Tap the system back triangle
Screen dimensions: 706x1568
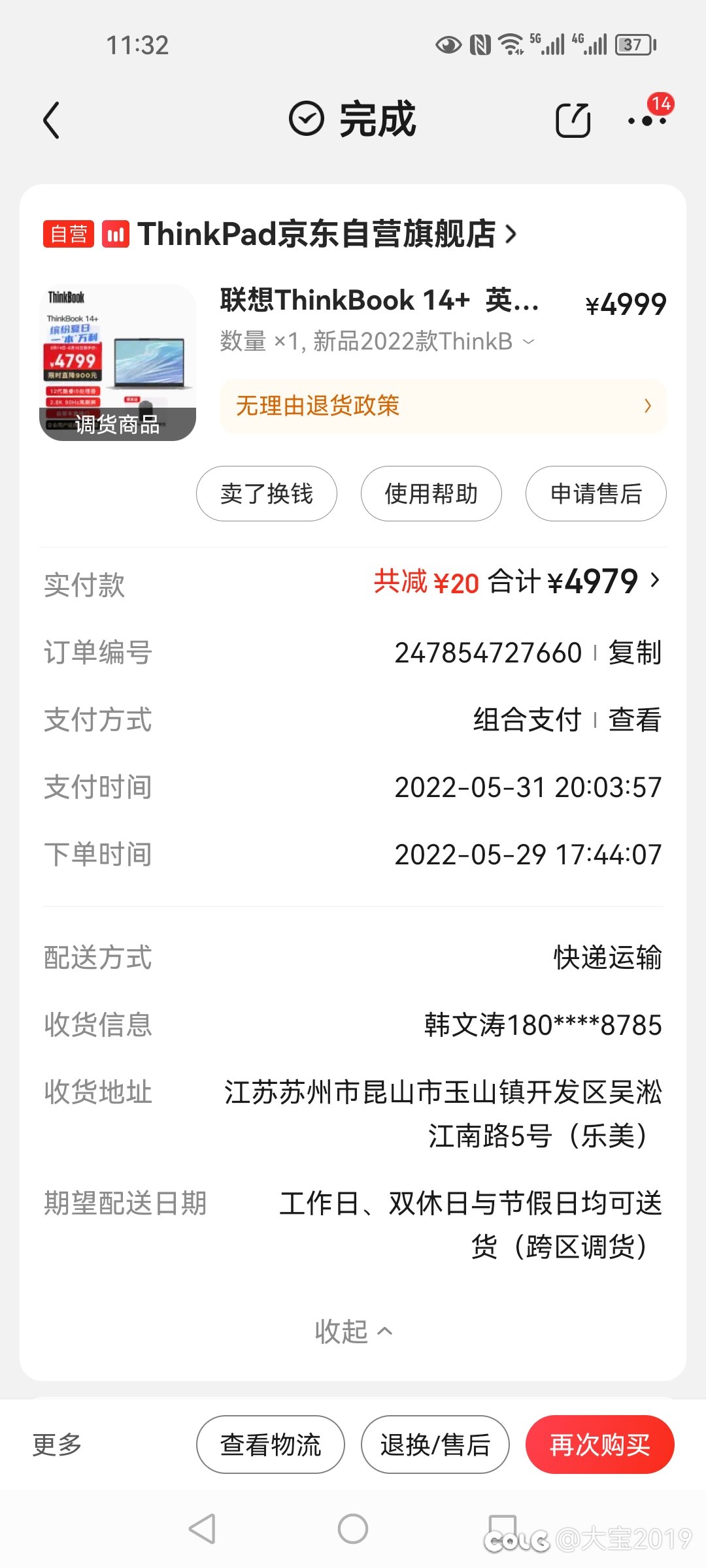[203, 1529]
